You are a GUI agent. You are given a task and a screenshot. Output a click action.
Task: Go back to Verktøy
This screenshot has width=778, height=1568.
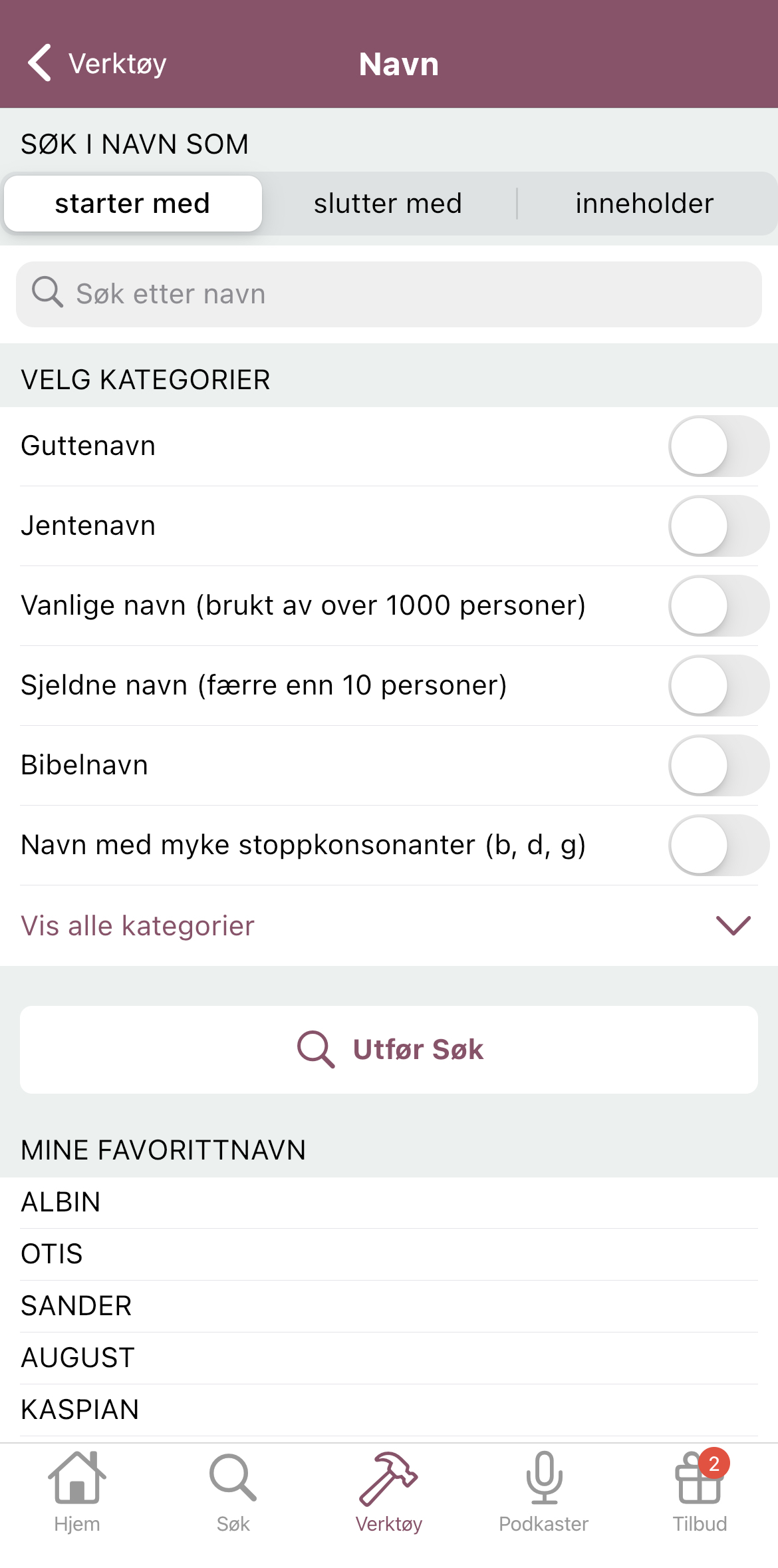tap(97, 64)
